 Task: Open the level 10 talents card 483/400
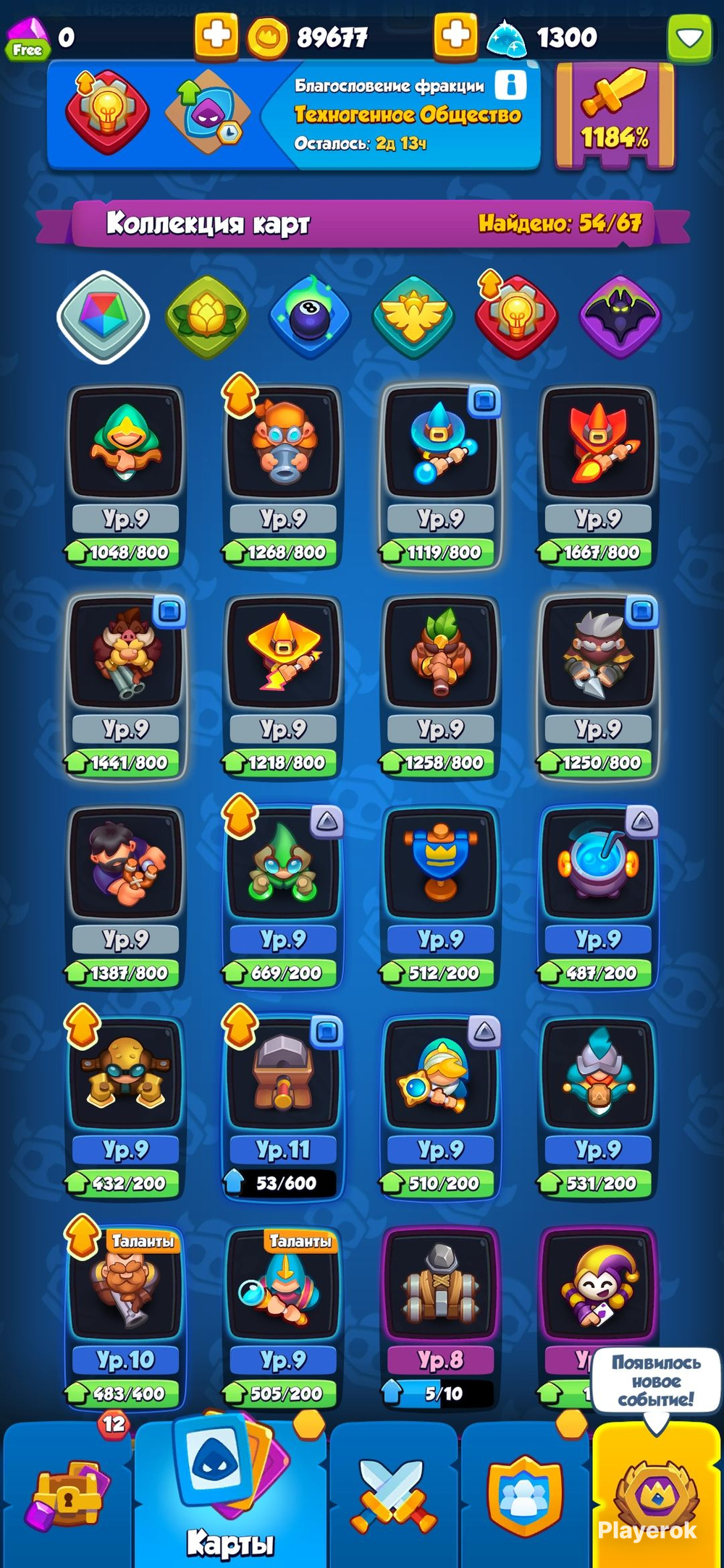coord(126,1318)
